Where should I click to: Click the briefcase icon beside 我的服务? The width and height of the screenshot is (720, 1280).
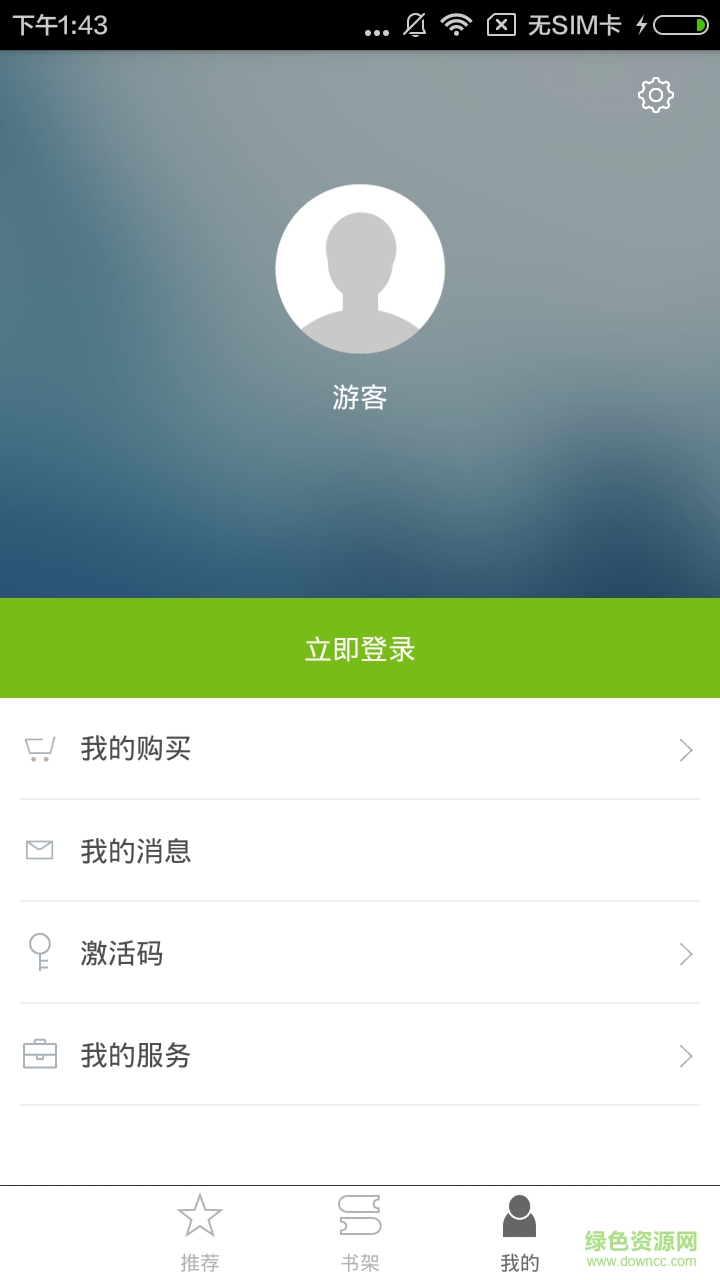pyautogui.click(x=38, y=1055)
